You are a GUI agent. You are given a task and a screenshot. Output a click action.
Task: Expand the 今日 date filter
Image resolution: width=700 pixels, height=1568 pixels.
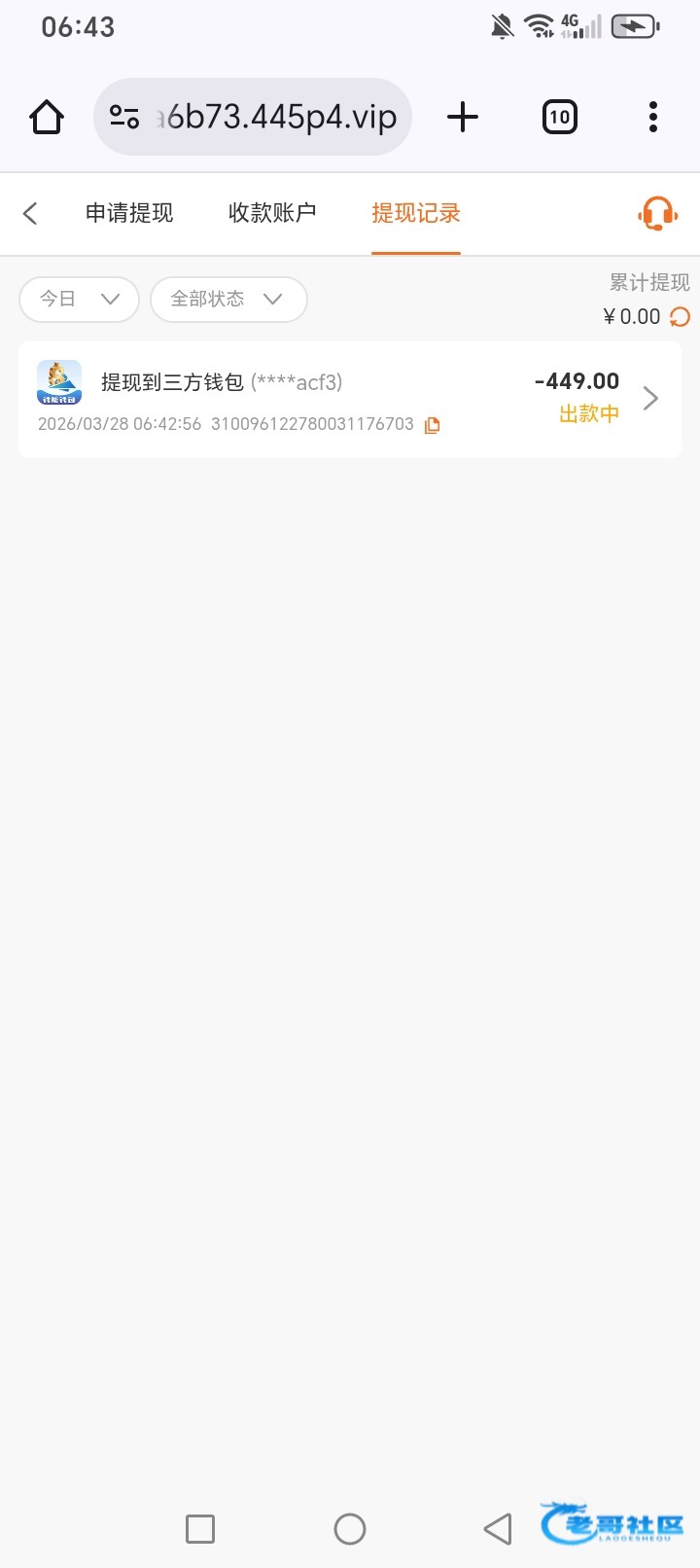[79, 300]
